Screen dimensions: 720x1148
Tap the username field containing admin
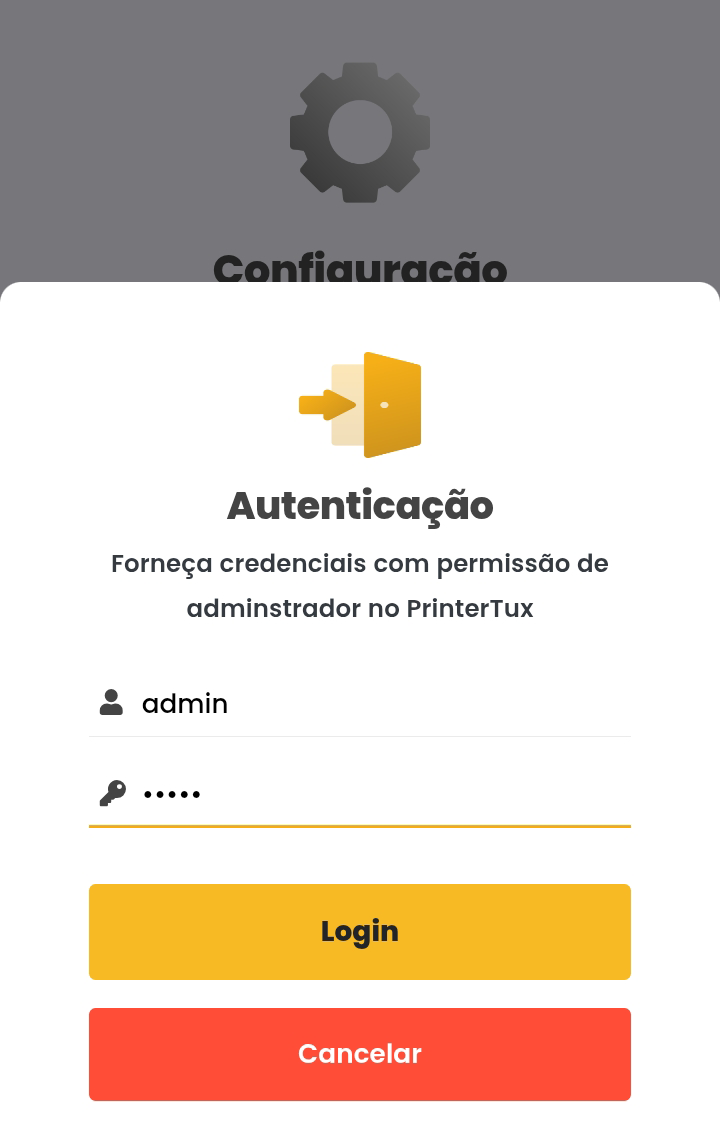(380, 704)
